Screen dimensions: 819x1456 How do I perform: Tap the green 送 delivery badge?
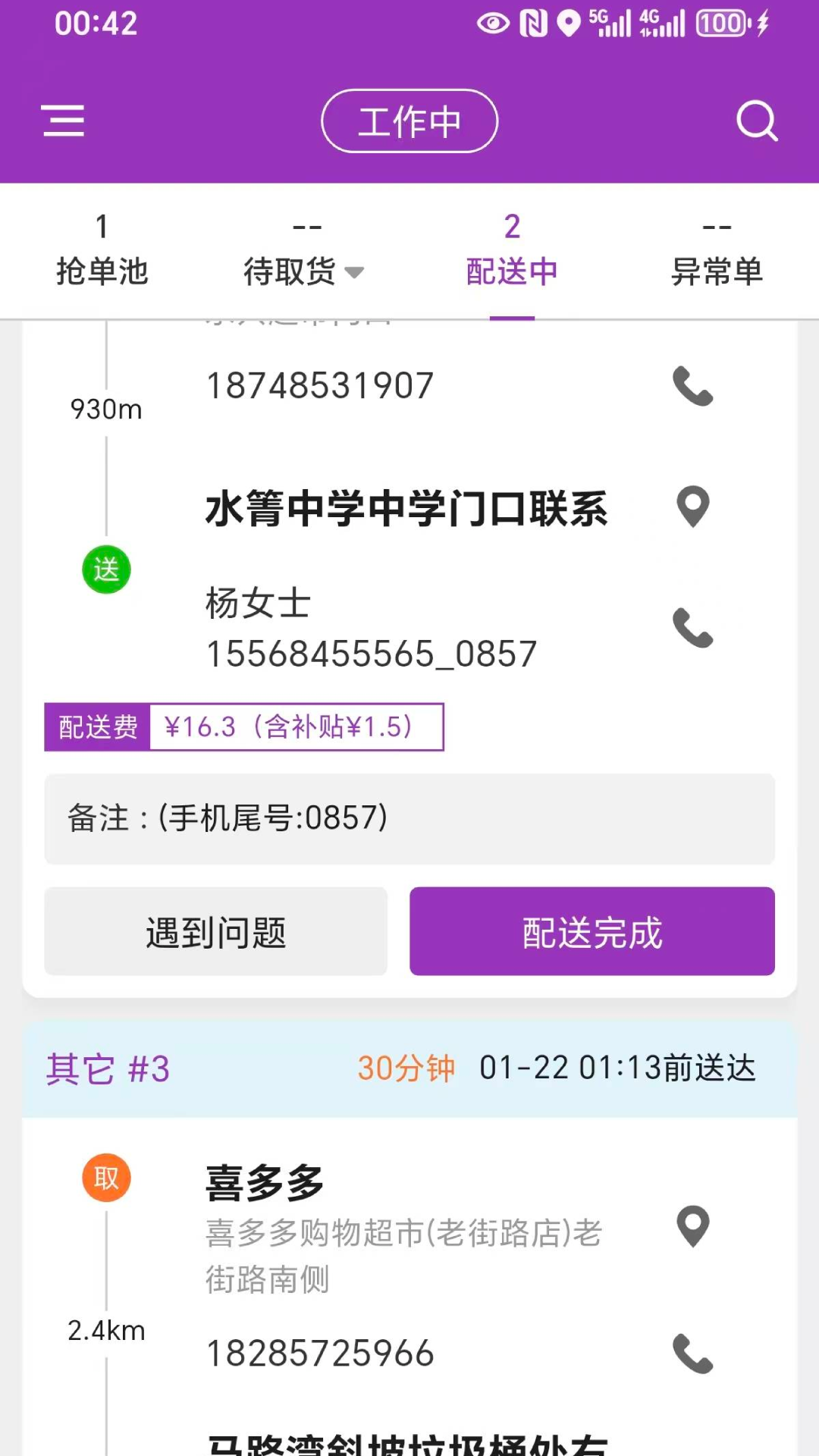tap(106, 570)
